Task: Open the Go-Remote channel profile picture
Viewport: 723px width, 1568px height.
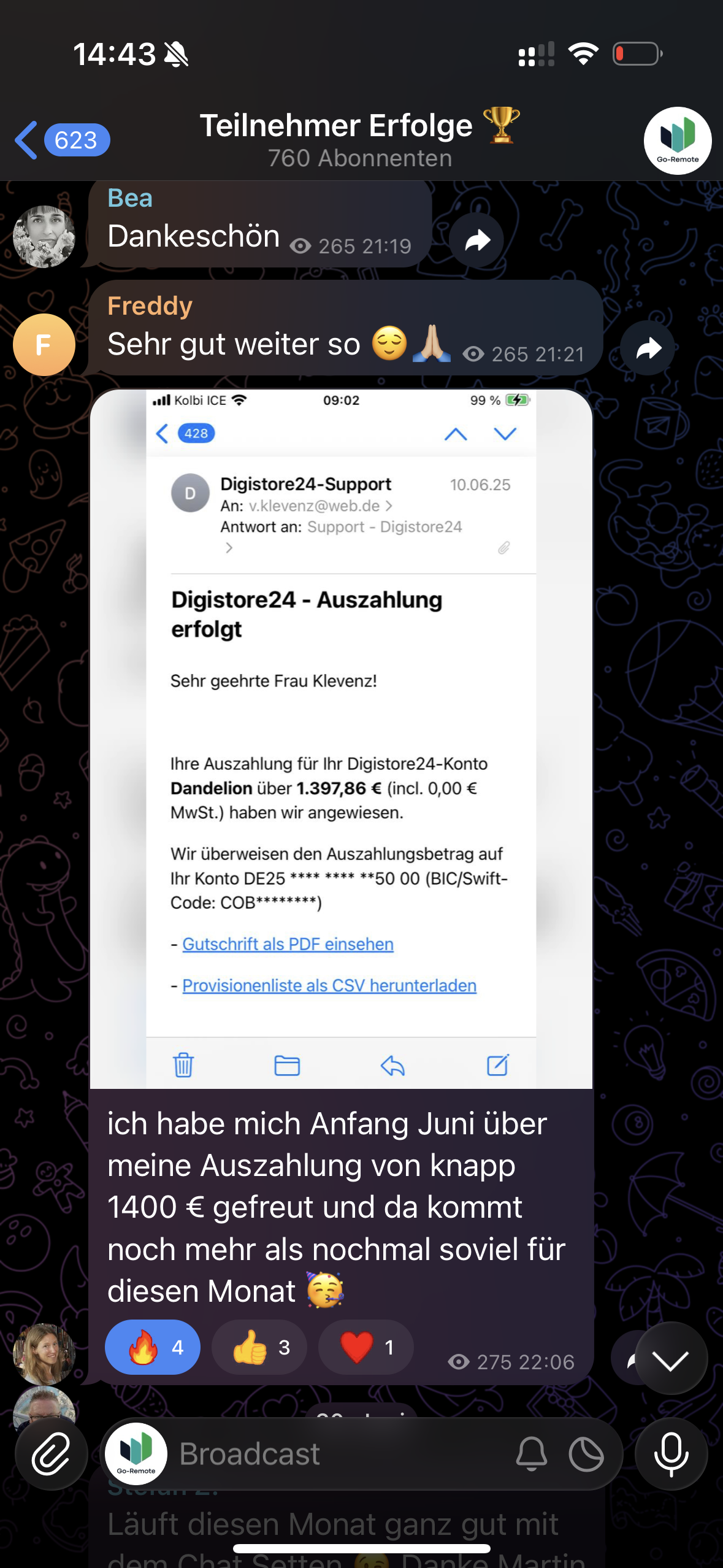Action: (677, 140)
